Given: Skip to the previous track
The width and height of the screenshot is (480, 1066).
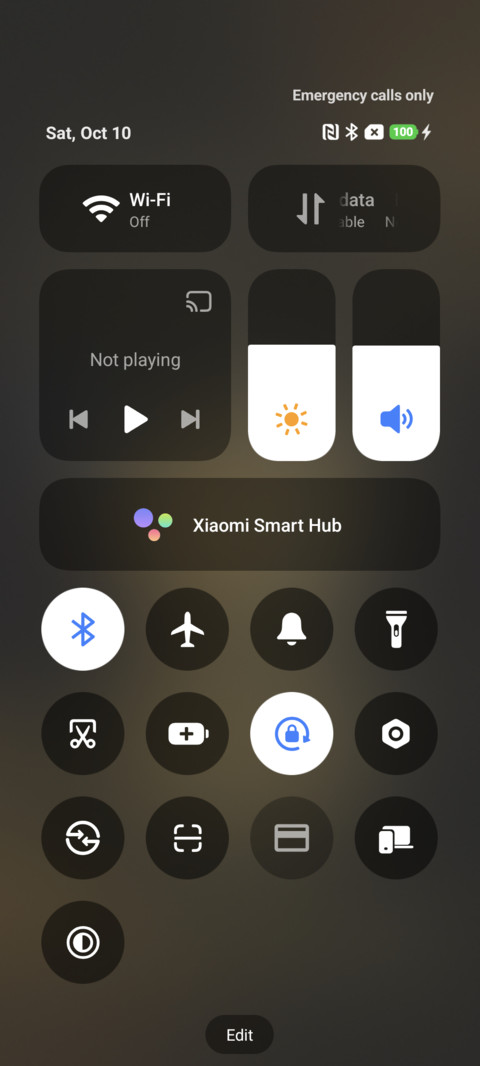Looking at the screenshot, I should (x=79, y=419).
